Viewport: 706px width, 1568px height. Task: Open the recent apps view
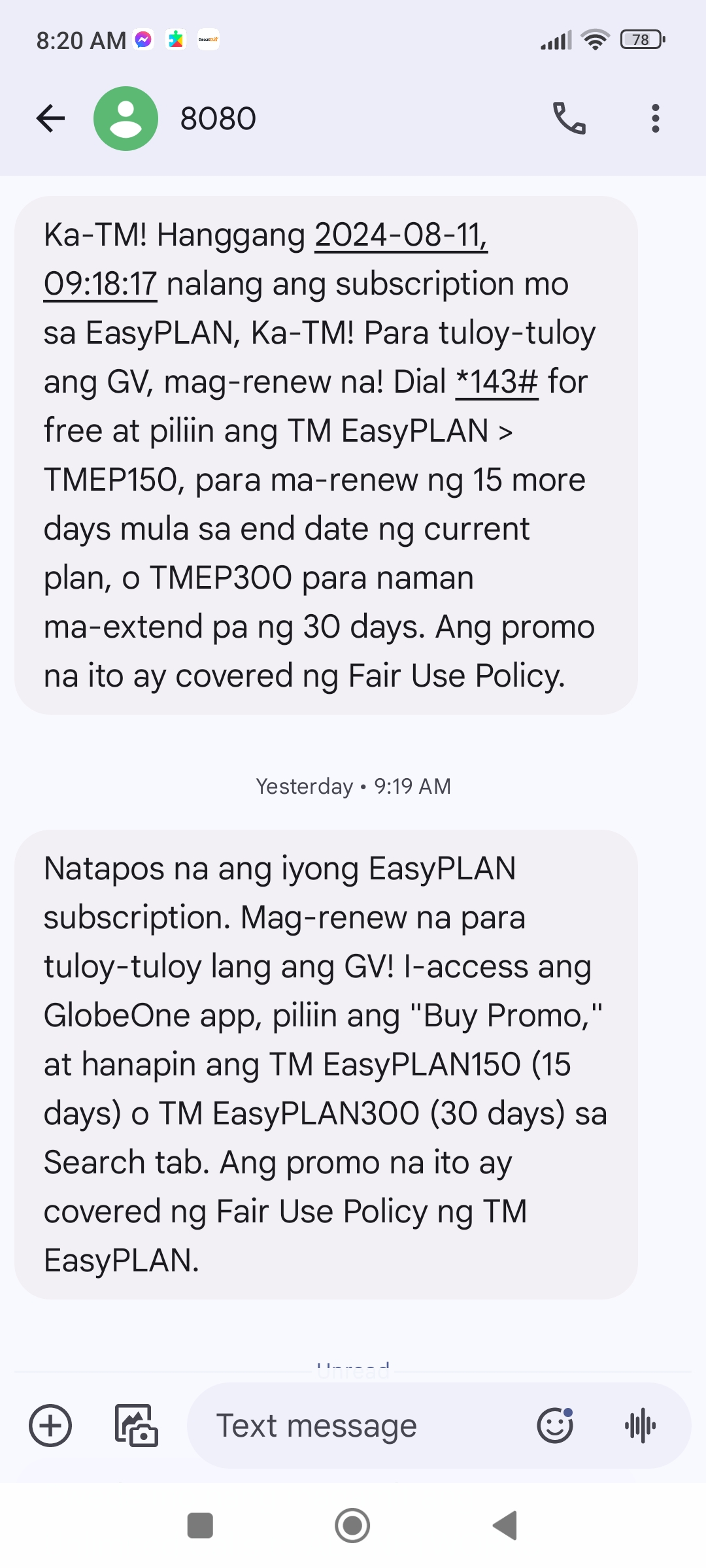tap(200, 1526)
